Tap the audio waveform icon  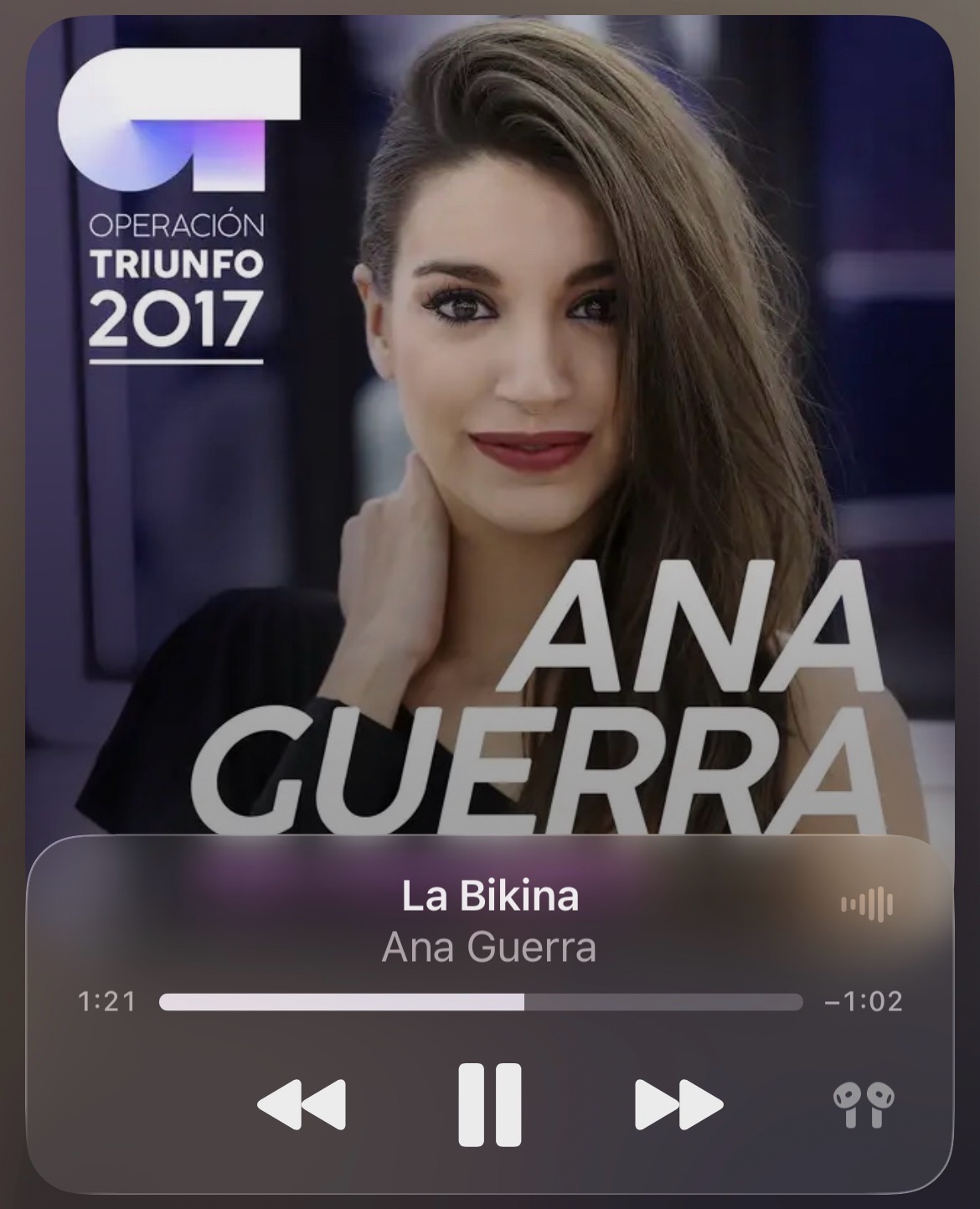click(867, 905)
